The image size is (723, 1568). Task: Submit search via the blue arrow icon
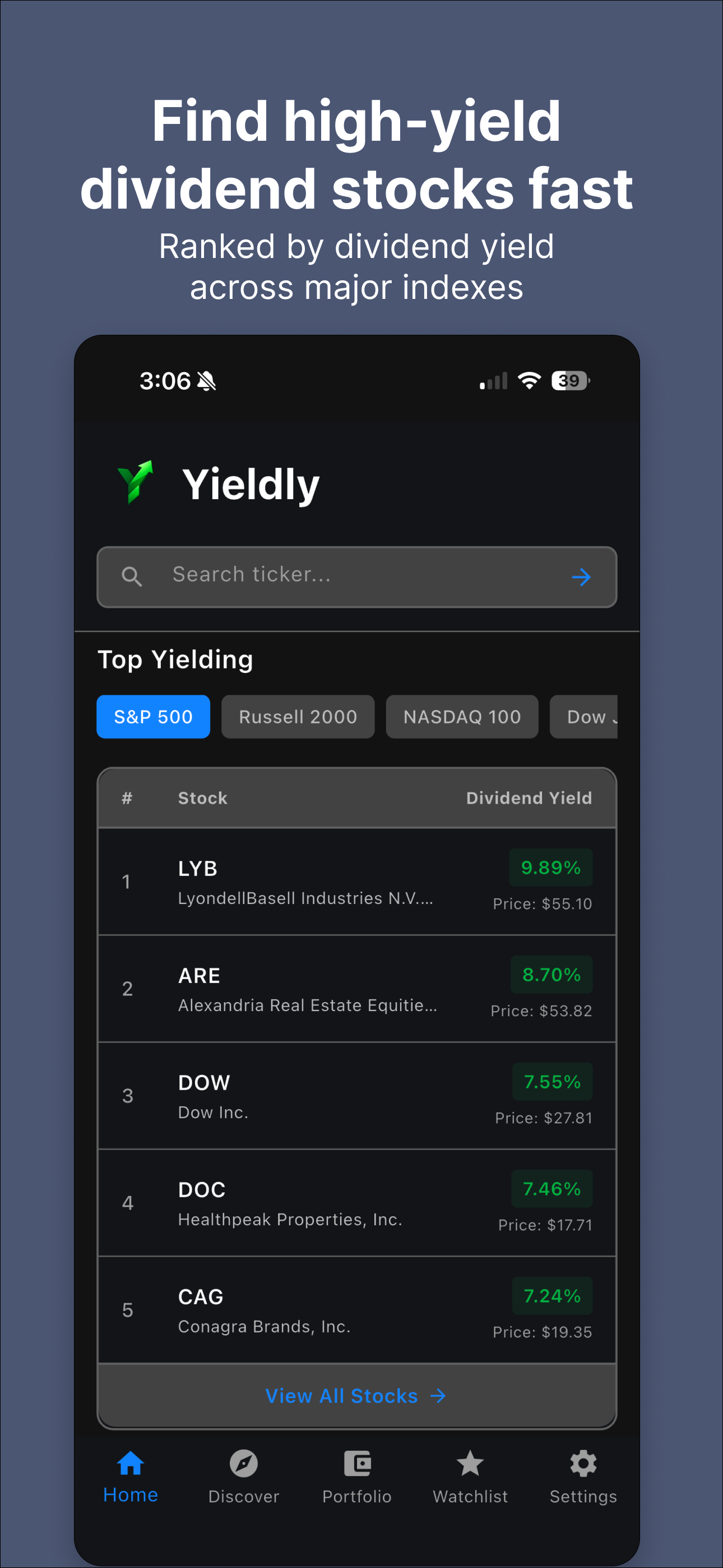(581, 577)
